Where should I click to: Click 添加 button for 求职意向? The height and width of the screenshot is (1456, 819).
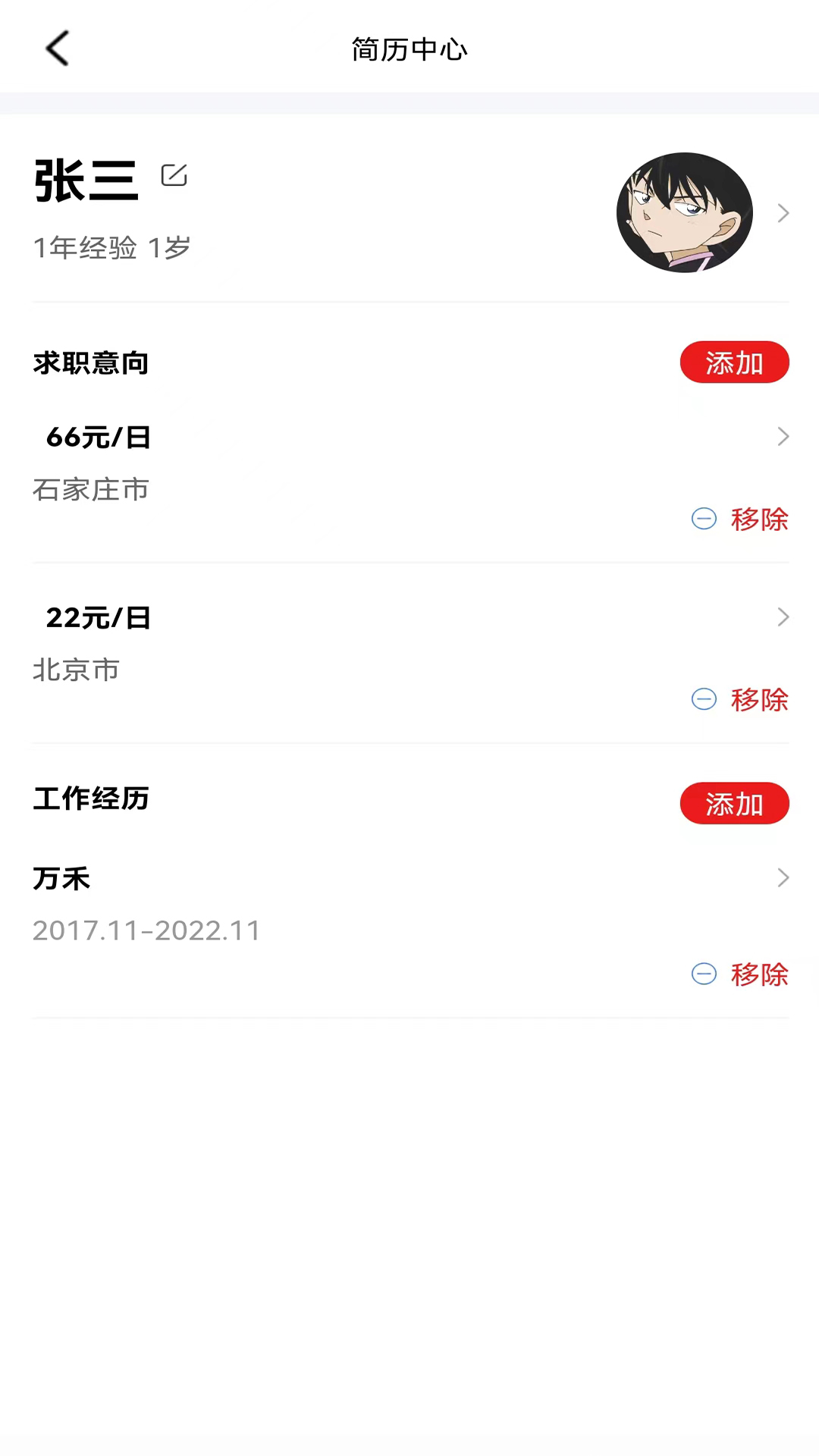(x=733, y=362)
